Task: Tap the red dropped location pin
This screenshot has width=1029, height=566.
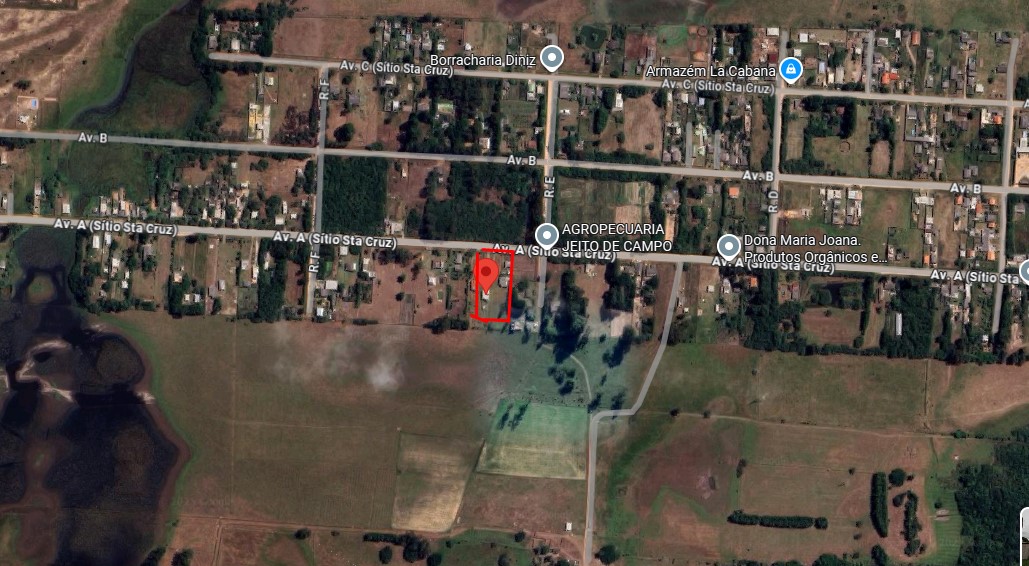Action: point(487,273)
